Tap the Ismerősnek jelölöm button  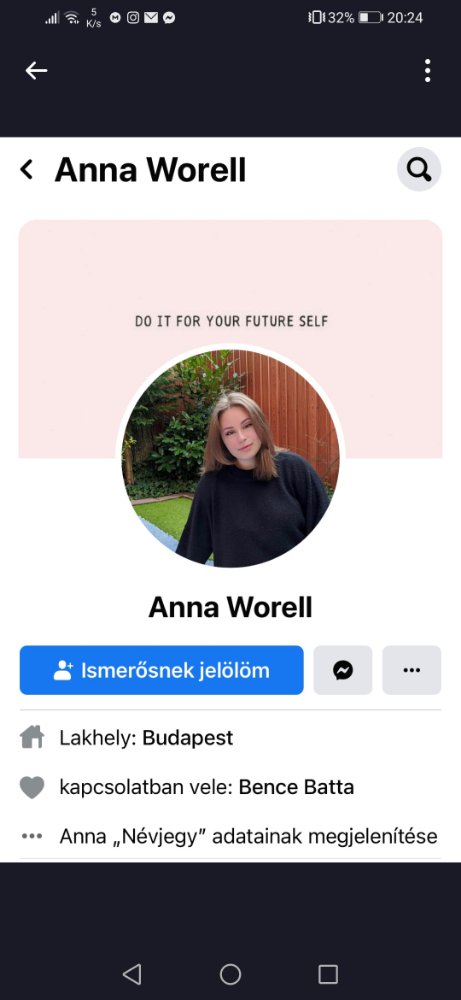pos(161,670)
